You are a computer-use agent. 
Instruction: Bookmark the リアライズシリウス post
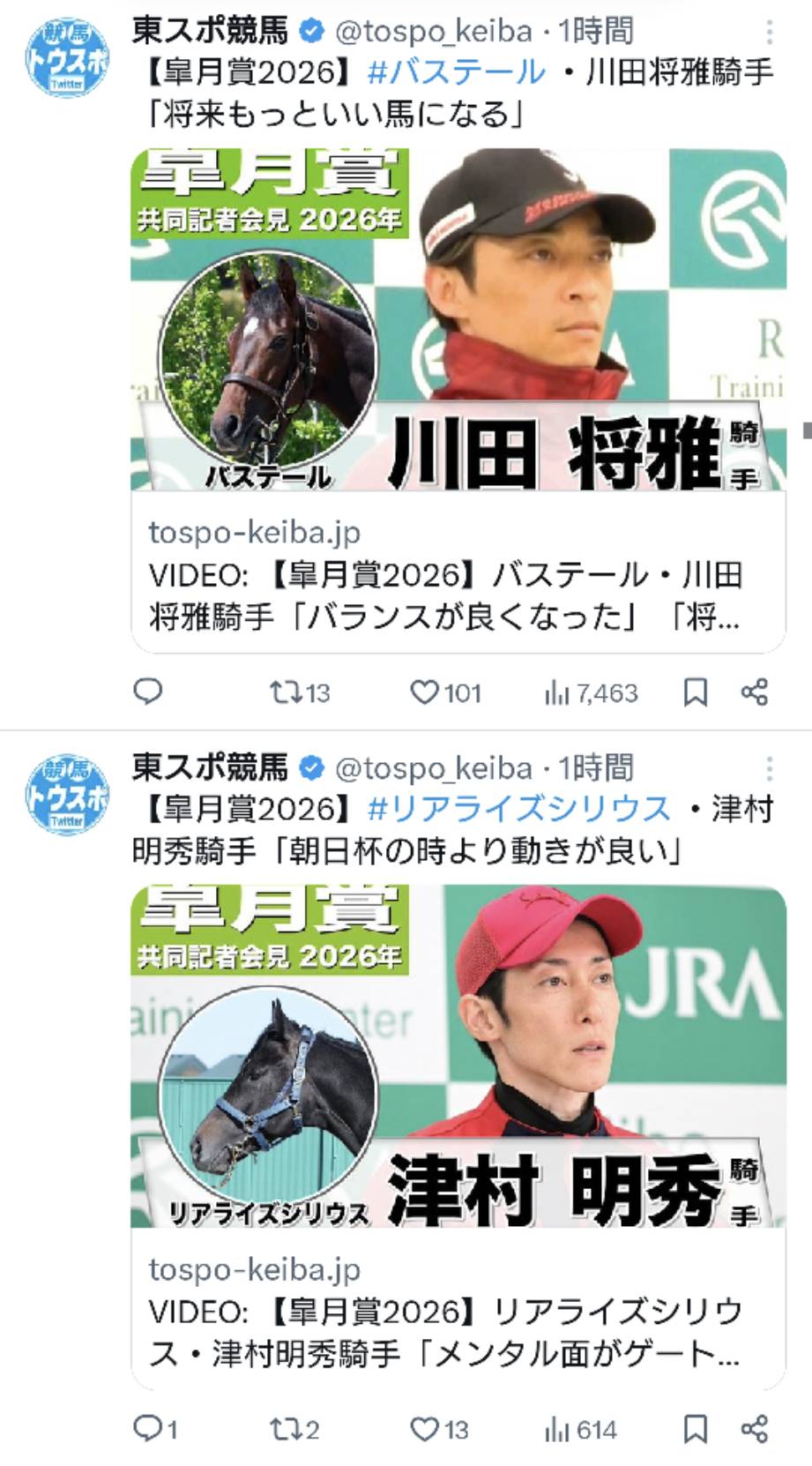point(695,1429)
